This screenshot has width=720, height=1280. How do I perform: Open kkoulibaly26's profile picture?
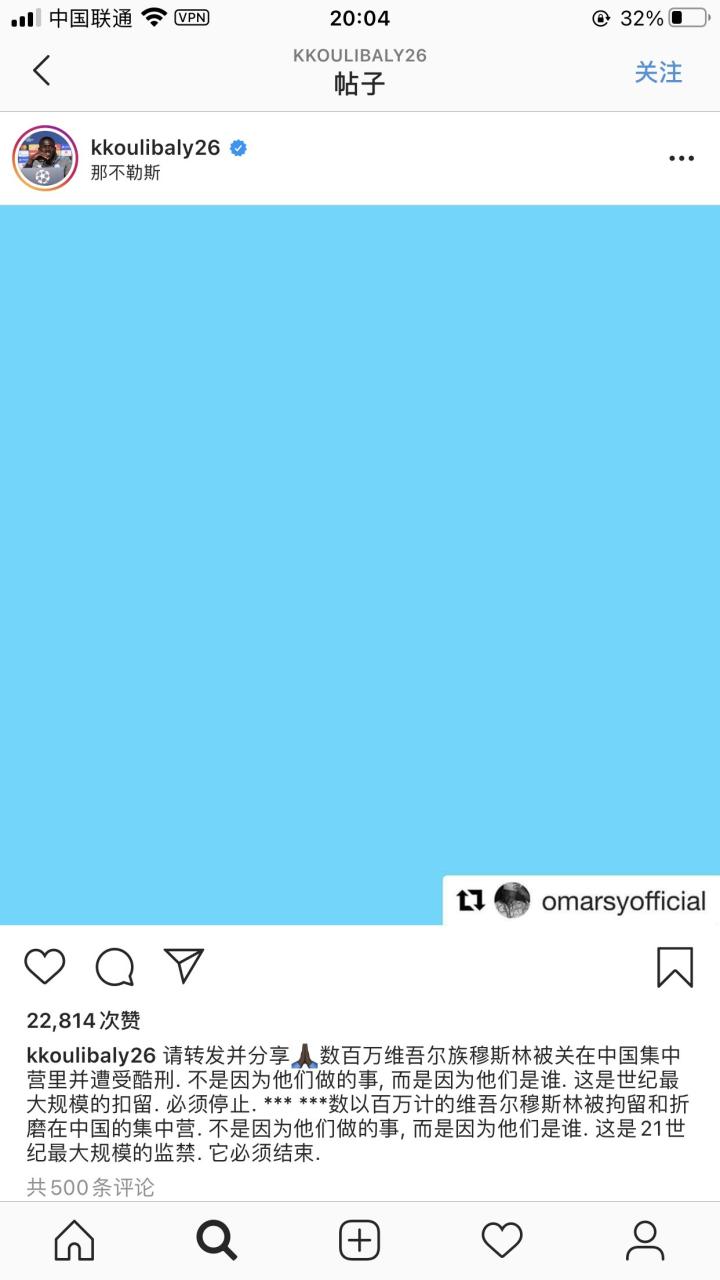[x=44, y=158]
